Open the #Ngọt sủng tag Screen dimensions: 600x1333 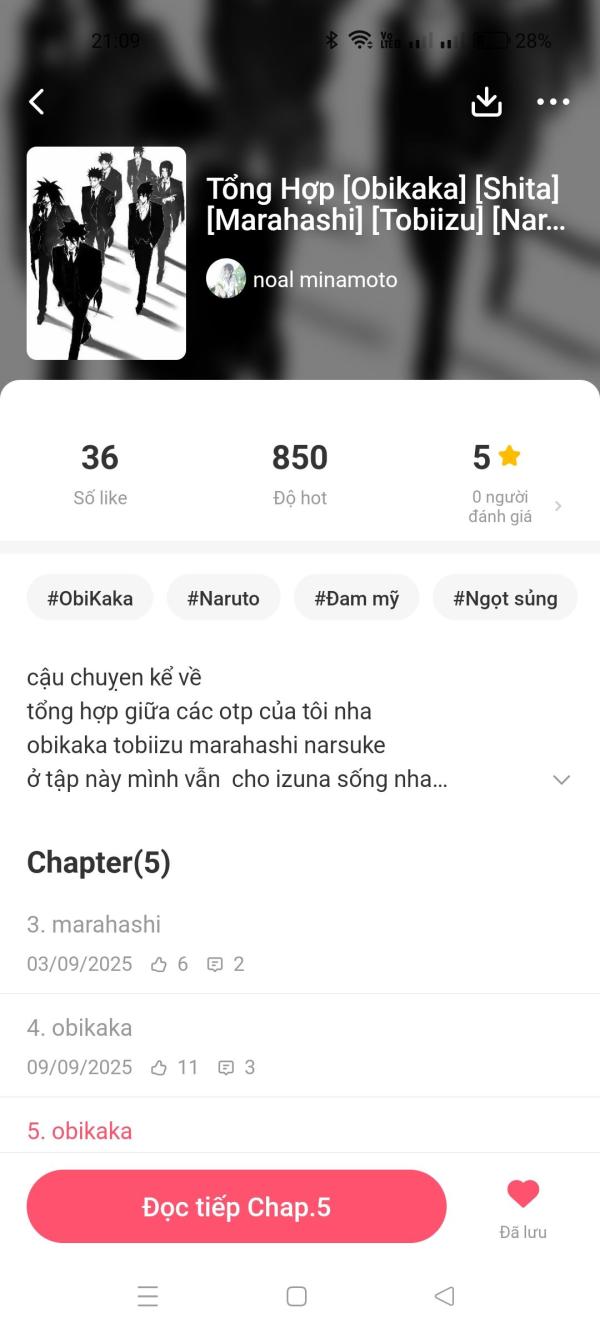pyautogui.click(x=505, y=598)
